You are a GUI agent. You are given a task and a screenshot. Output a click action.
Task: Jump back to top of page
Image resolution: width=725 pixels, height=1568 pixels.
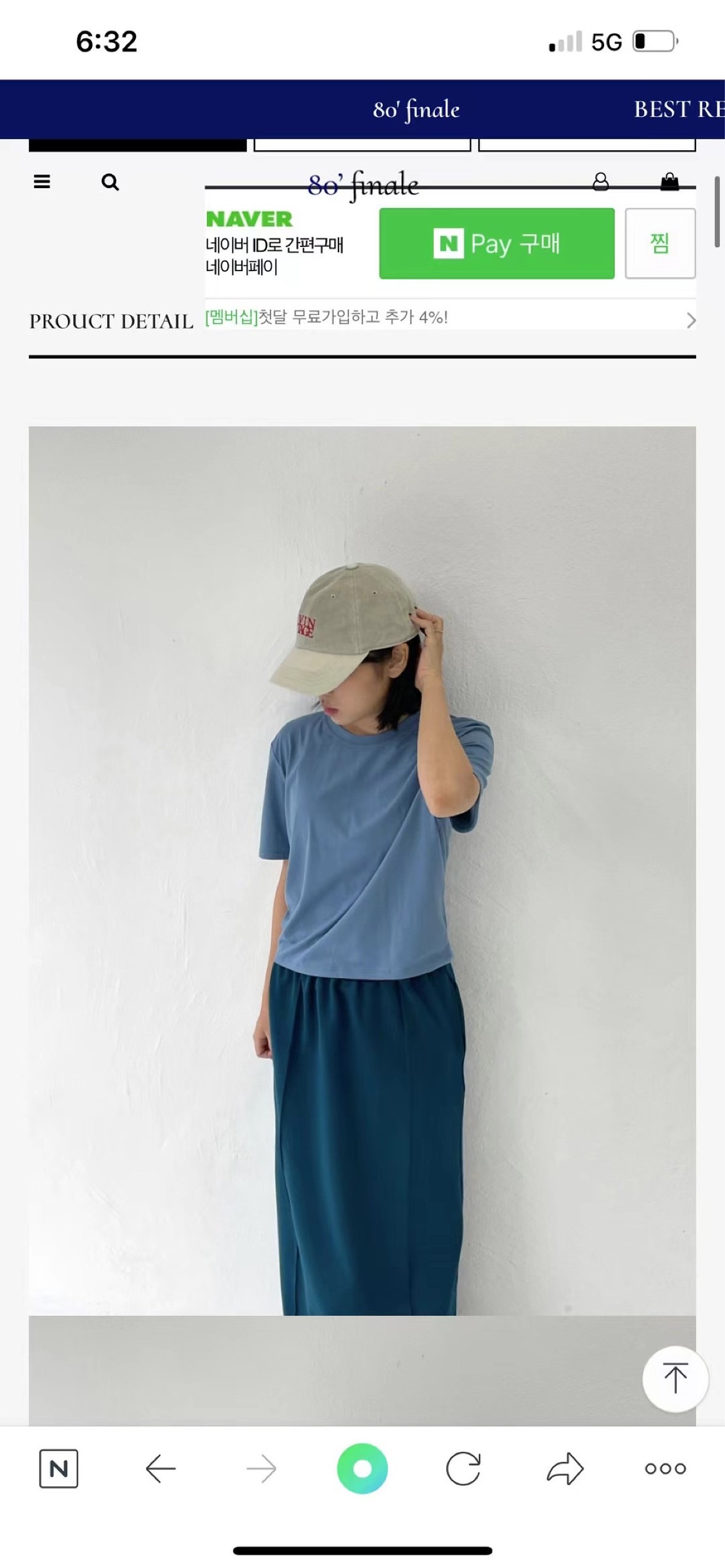tap(675, 1379)
